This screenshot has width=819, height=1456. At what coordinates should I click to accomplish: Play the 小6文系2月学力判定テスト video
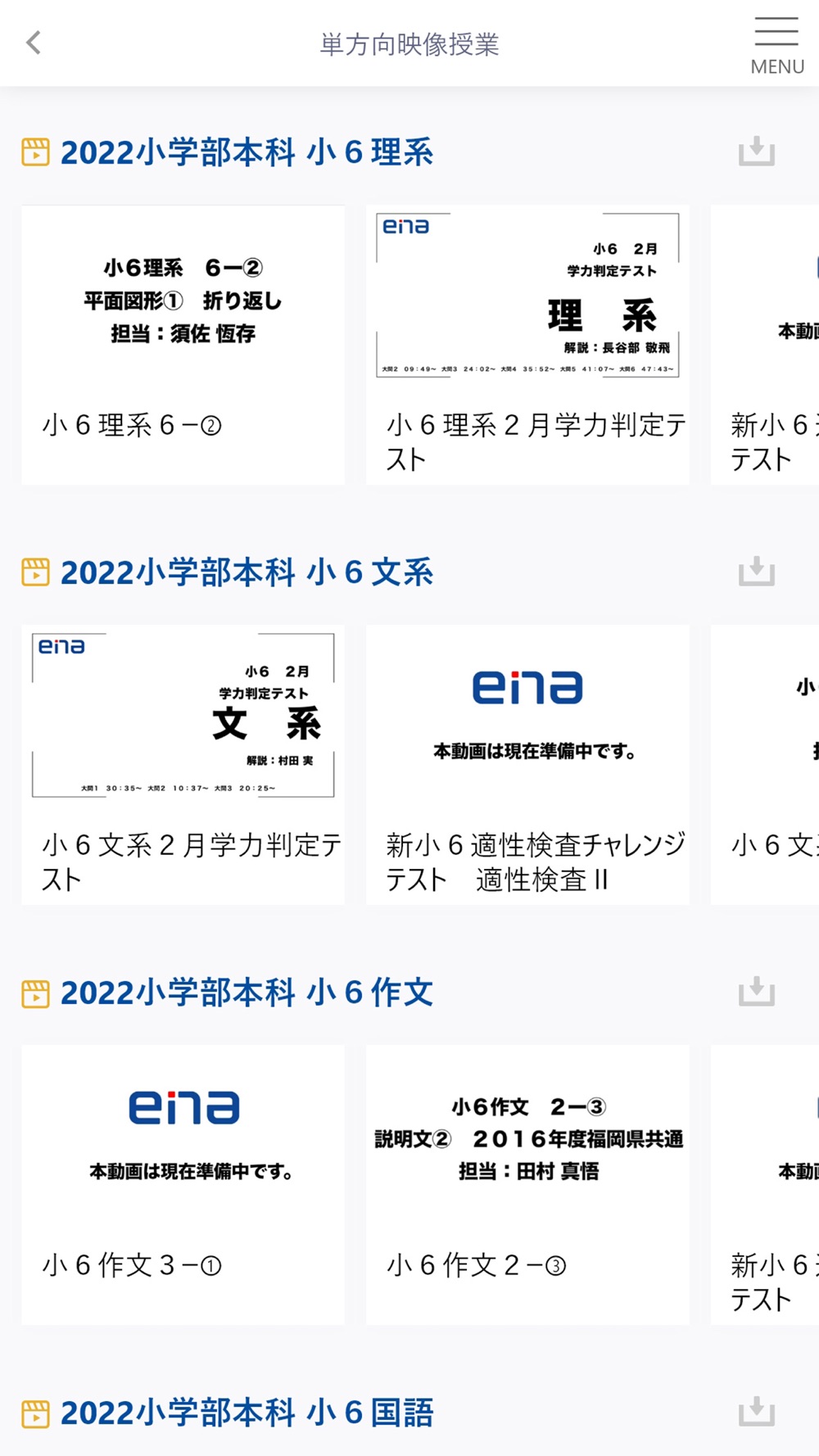tap(183, 765)
